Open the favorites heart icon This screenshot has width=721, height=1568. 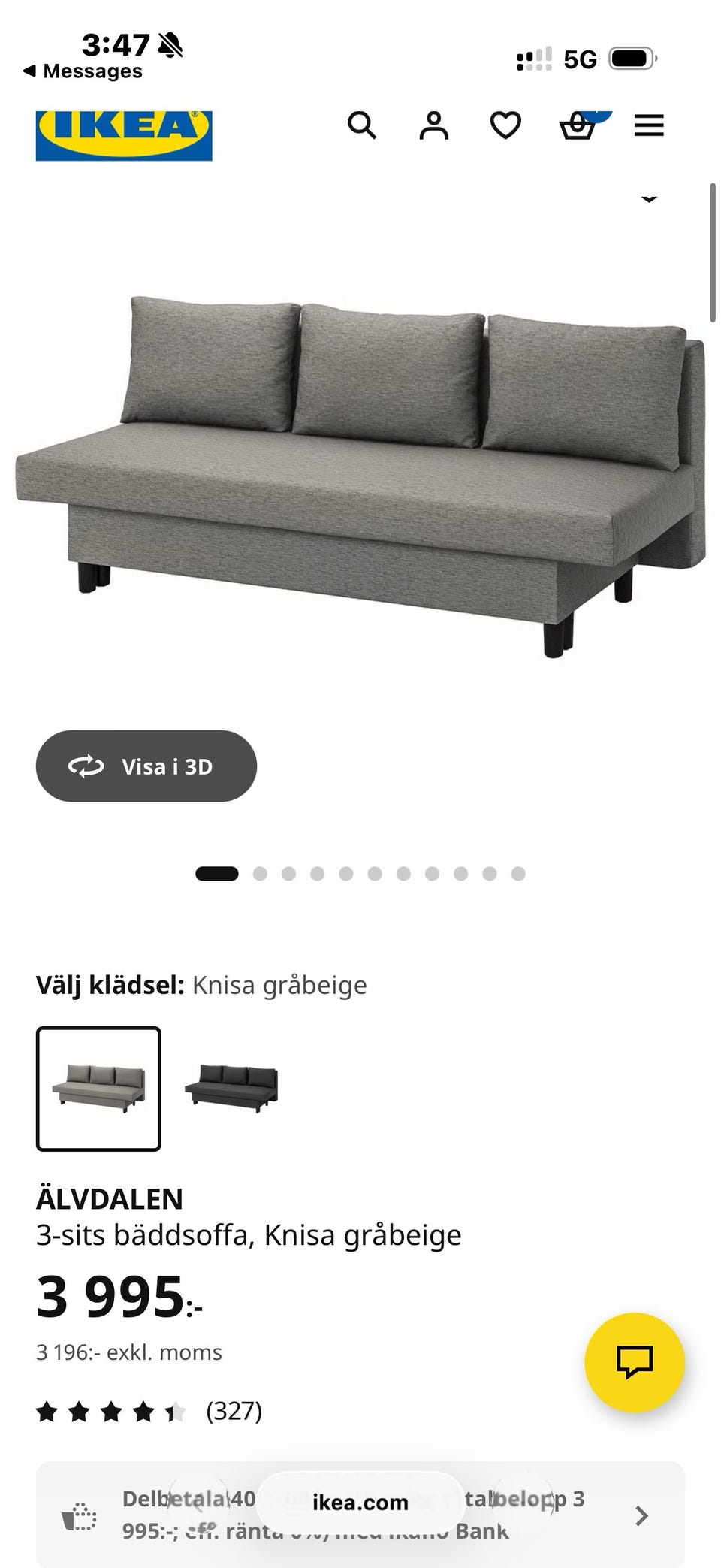point(505,125)
